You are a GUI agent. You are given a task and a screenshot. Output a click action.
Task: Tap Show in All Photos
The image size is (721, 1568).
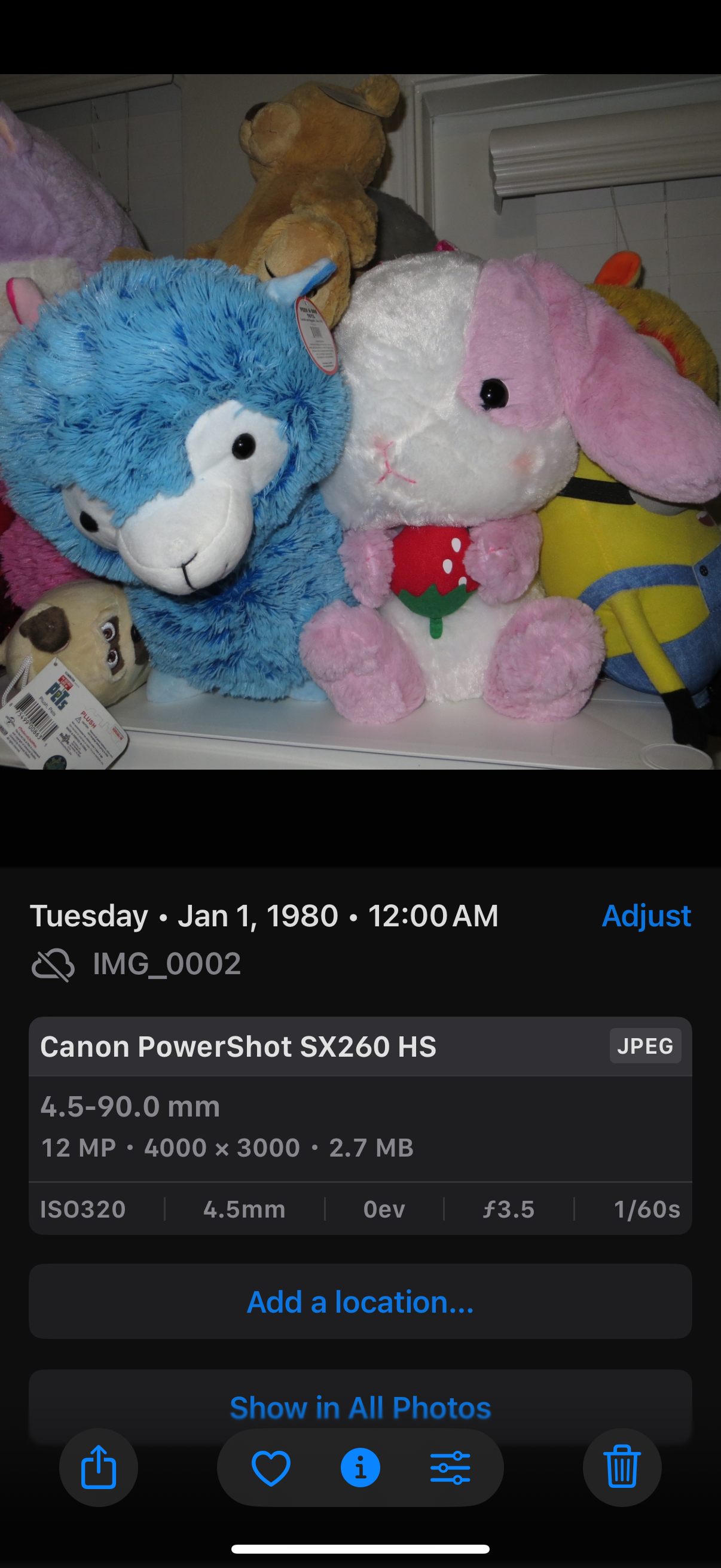[360, 1406]
